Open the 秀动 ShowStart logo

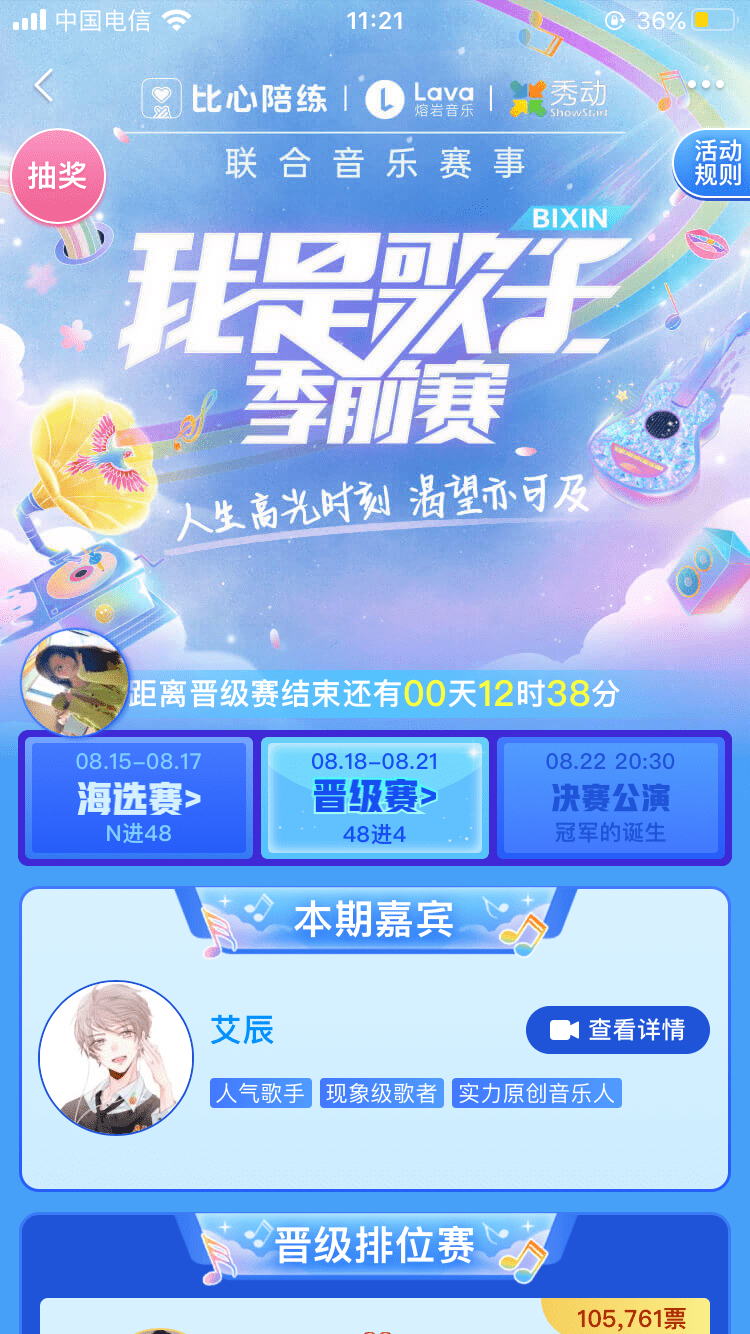(x=560, y=95)
